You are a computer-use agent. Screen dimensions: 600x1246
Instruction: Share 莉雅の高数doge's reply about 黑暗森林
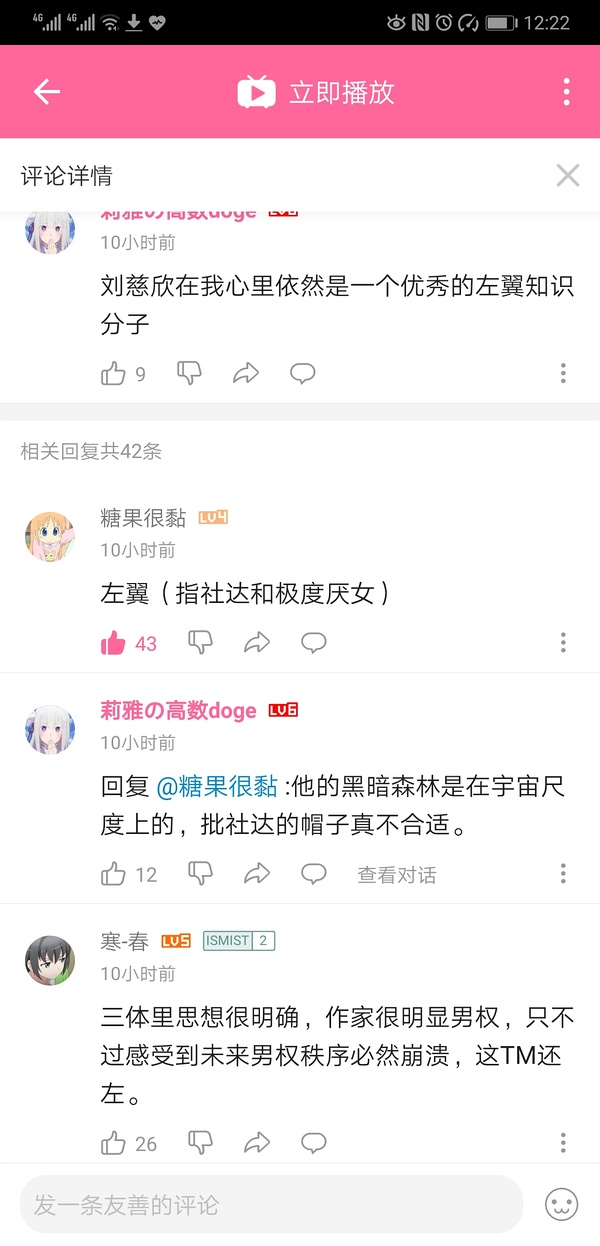(257, 875)
